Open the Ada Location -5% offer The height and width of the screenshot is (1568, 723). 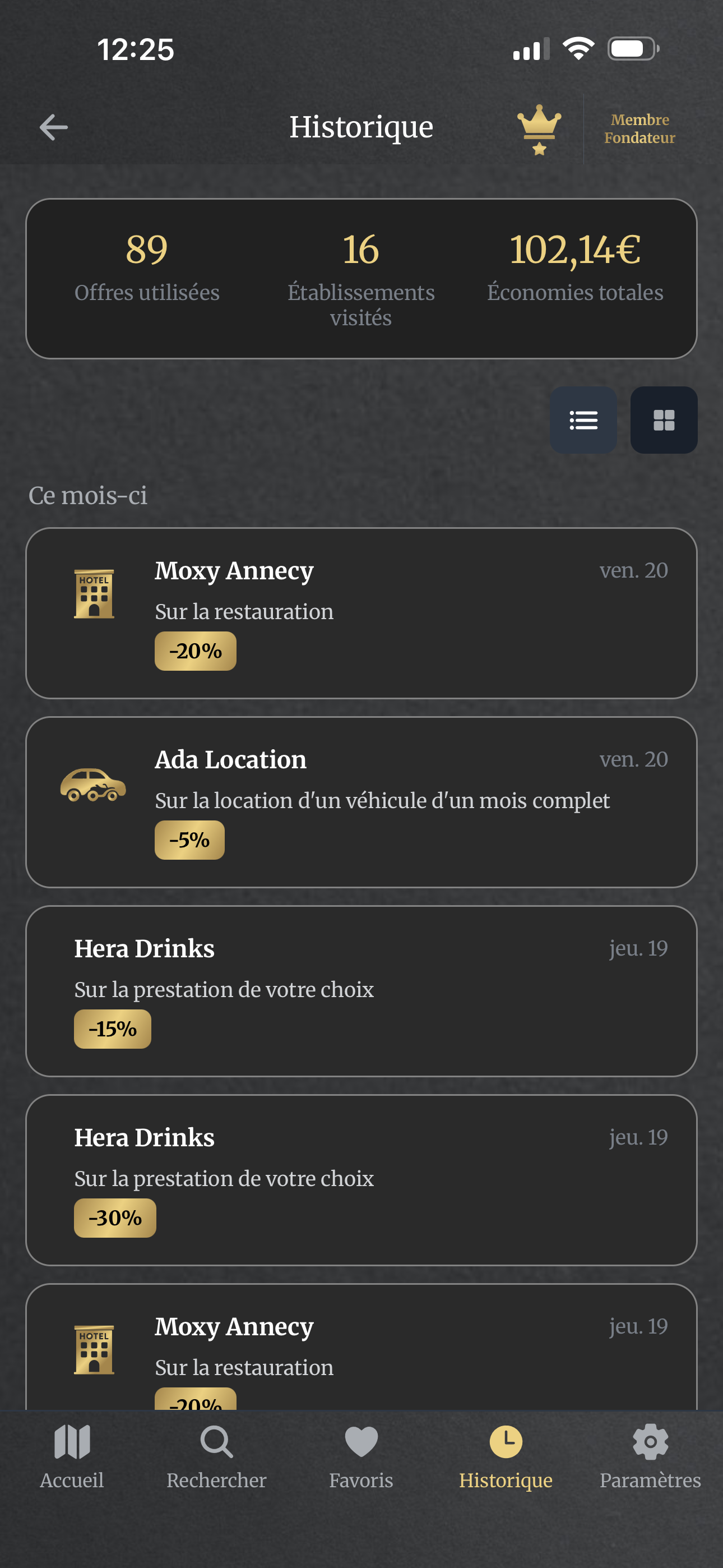click(361, 801)
